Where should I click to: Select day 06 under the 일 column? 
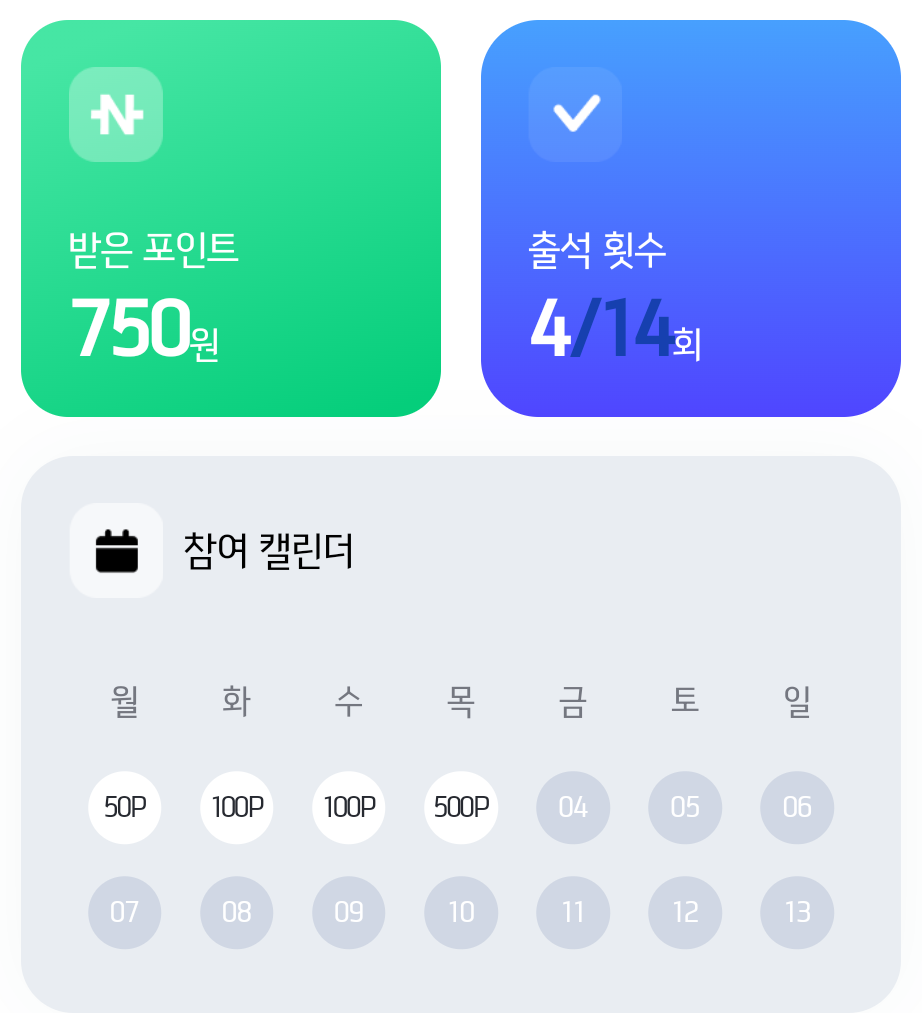tap(797, 807)
